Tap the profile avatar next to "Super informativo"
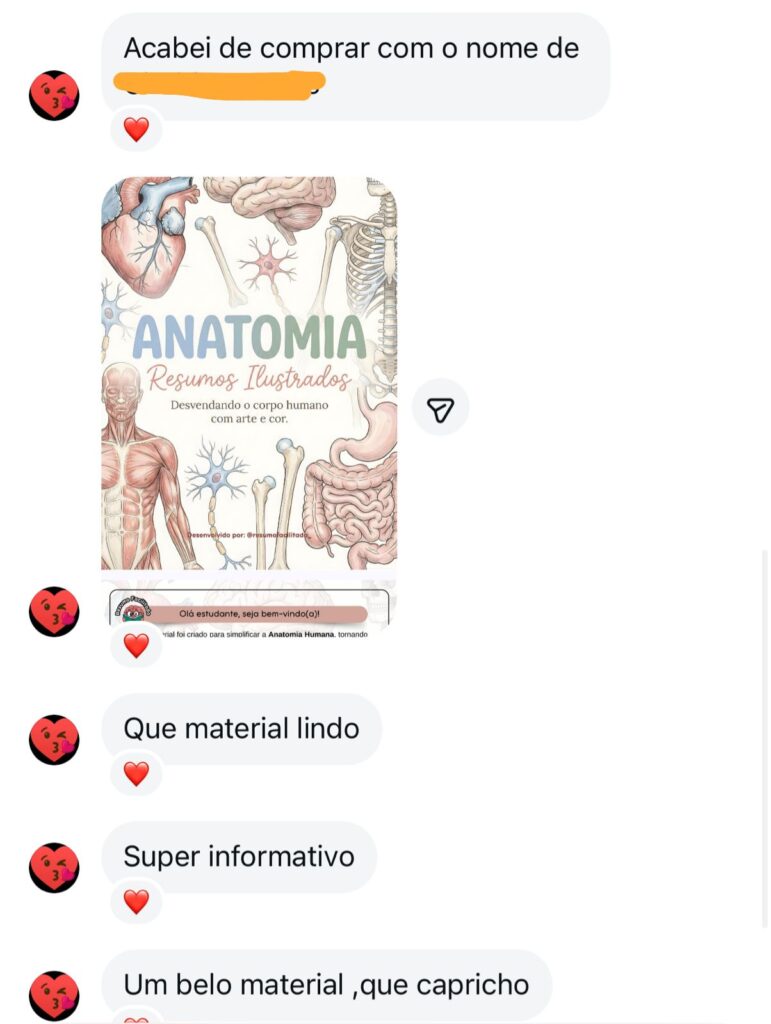Viewport: 771px width, 1024px height. [x=54, y=868]
